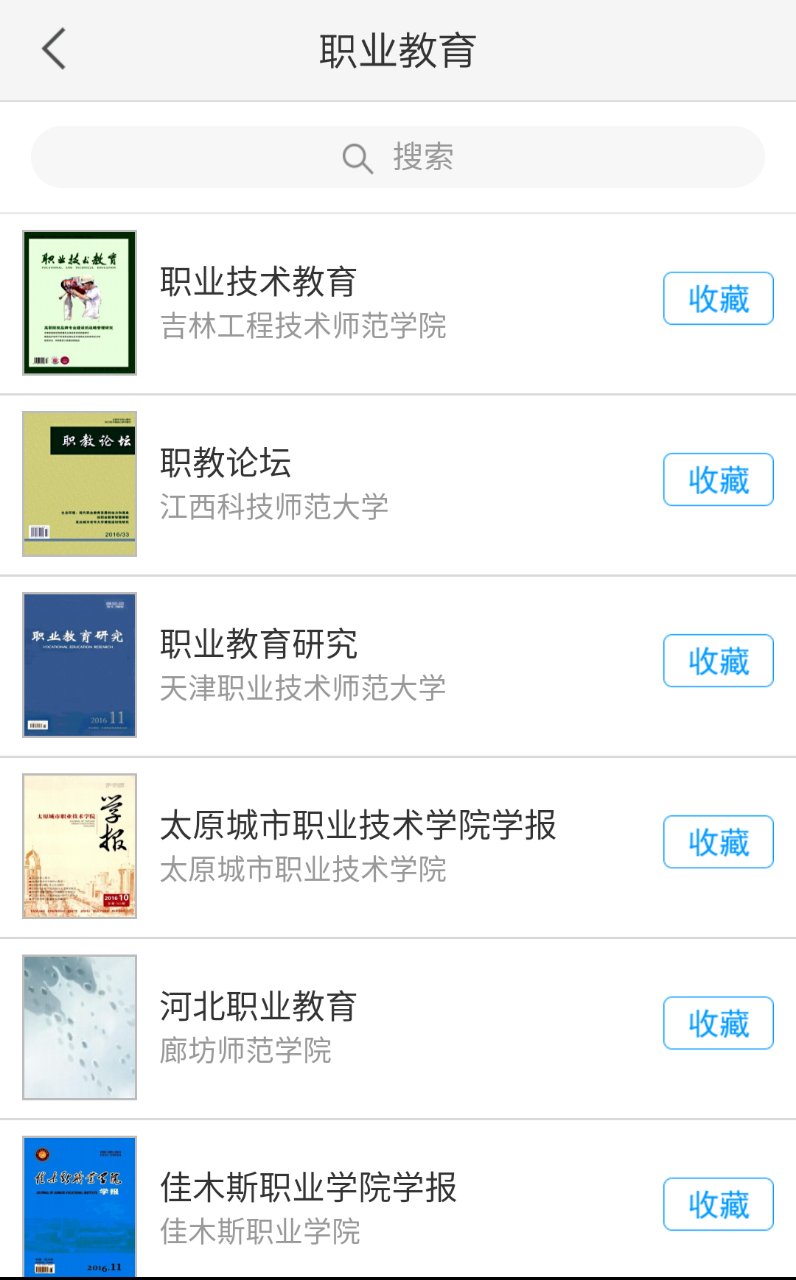796x1280 pixels.
Task: Tap 收藏 next to 职教论坛
Action: coord(718,480)
